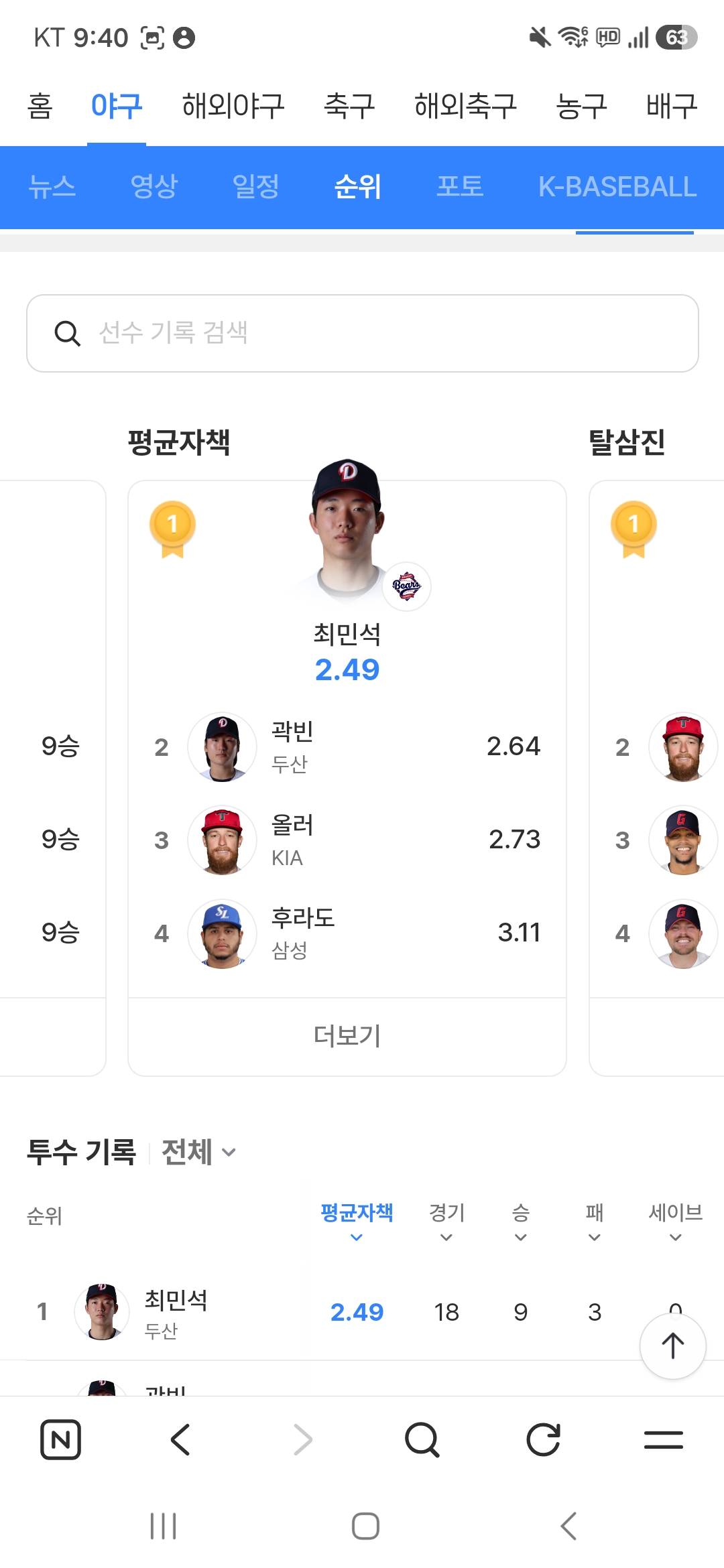Open the 영상 sub-tab
The width and height of the screenshot is (724, 1568).
154,186
